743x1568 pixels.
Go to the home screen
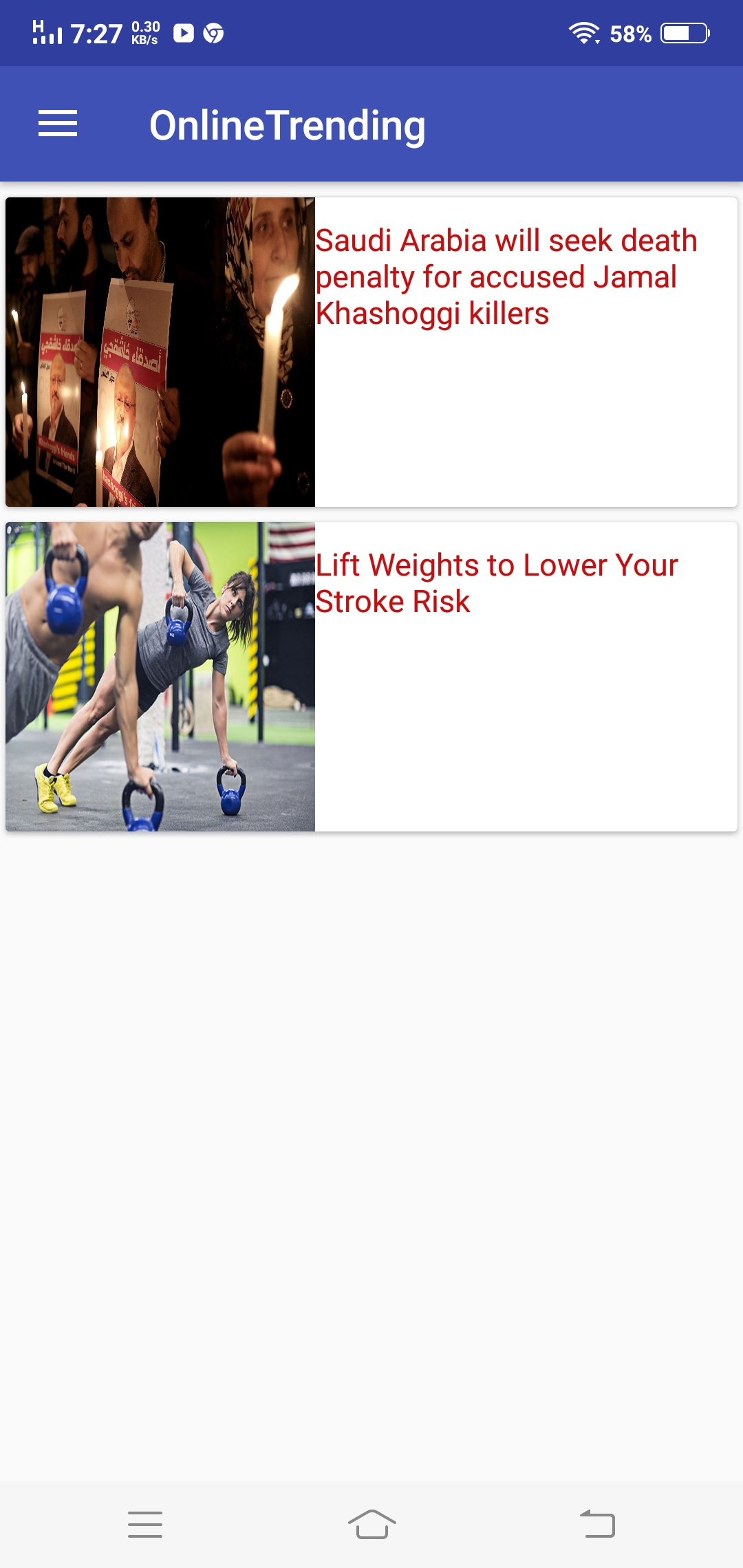point(371,1524)
